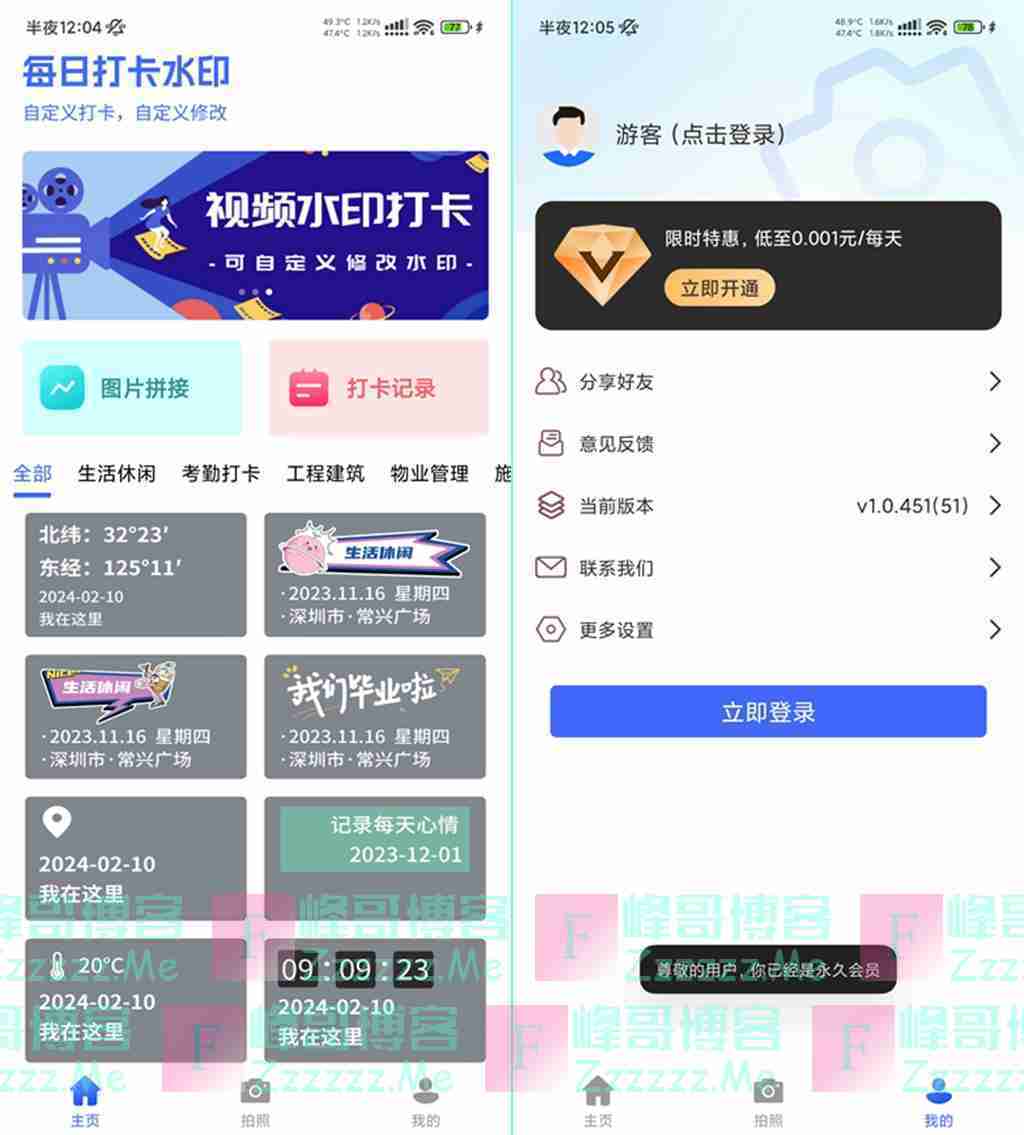Screen dimensions: 1024x1135
Task: Choose the 我们毕业啦 watermark template
Action: coord(375,716)
